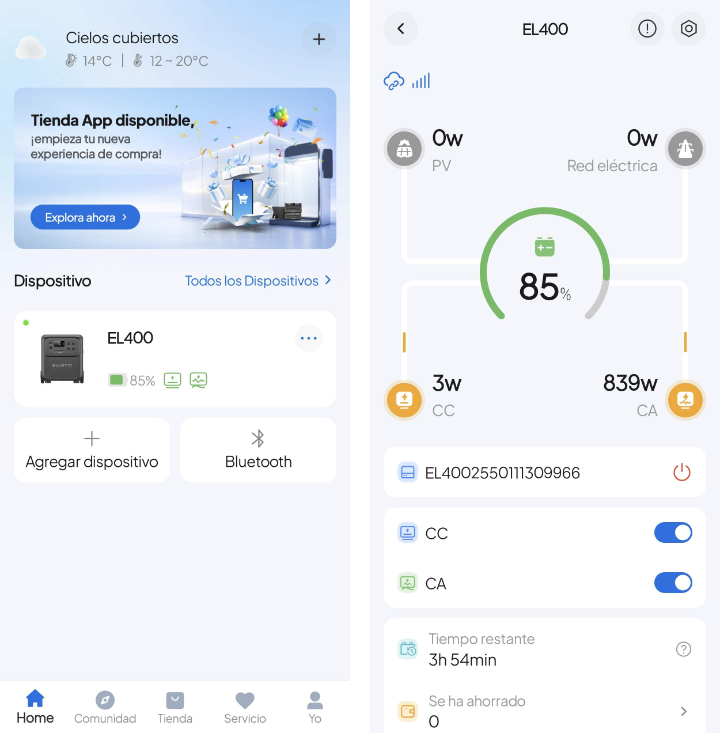Open the EL400 card options menu
The width and height of the screenshot is (720, 733).
[308, 338]
